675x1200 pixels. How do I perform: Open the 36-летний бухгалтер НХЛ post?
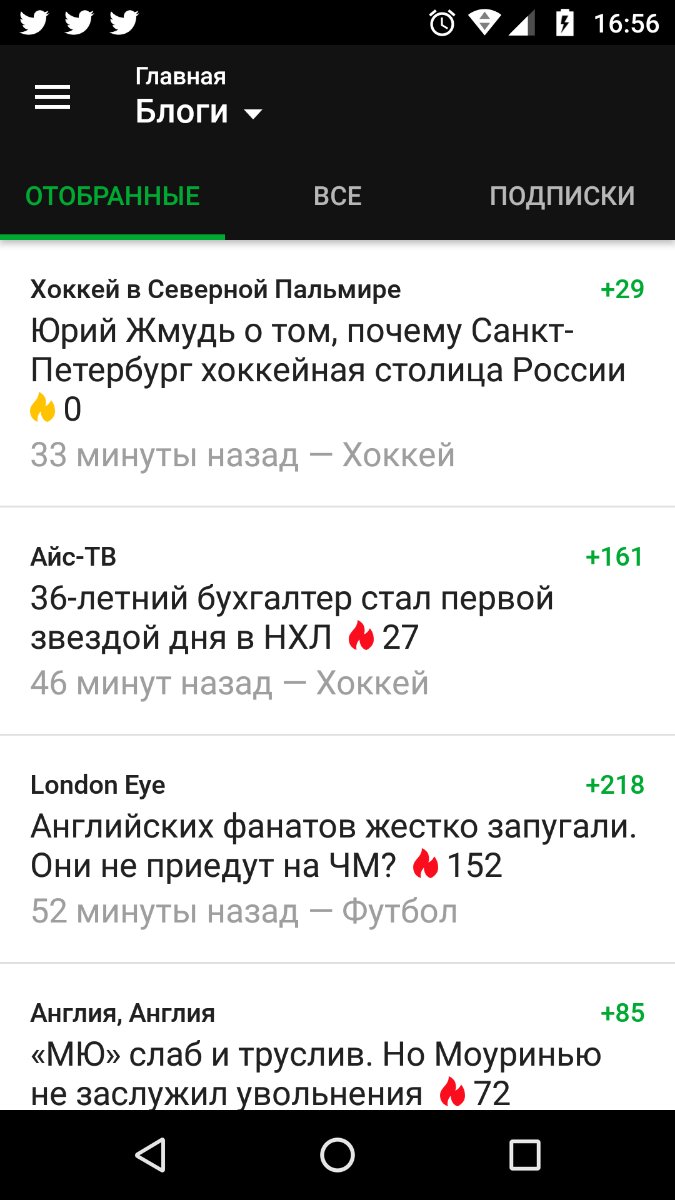coord(337,621)
